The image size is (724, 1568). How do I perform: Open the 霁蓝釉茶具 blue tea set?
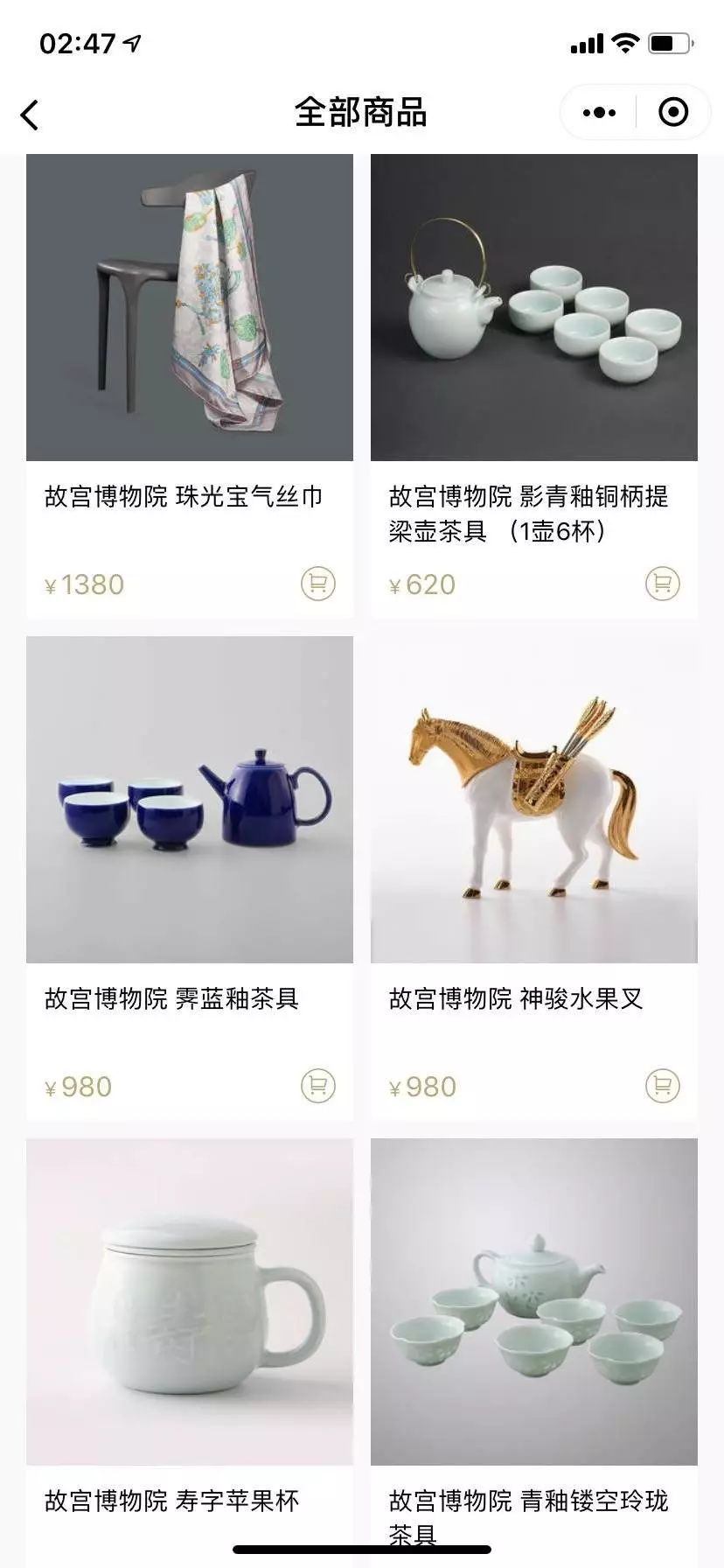190,800
